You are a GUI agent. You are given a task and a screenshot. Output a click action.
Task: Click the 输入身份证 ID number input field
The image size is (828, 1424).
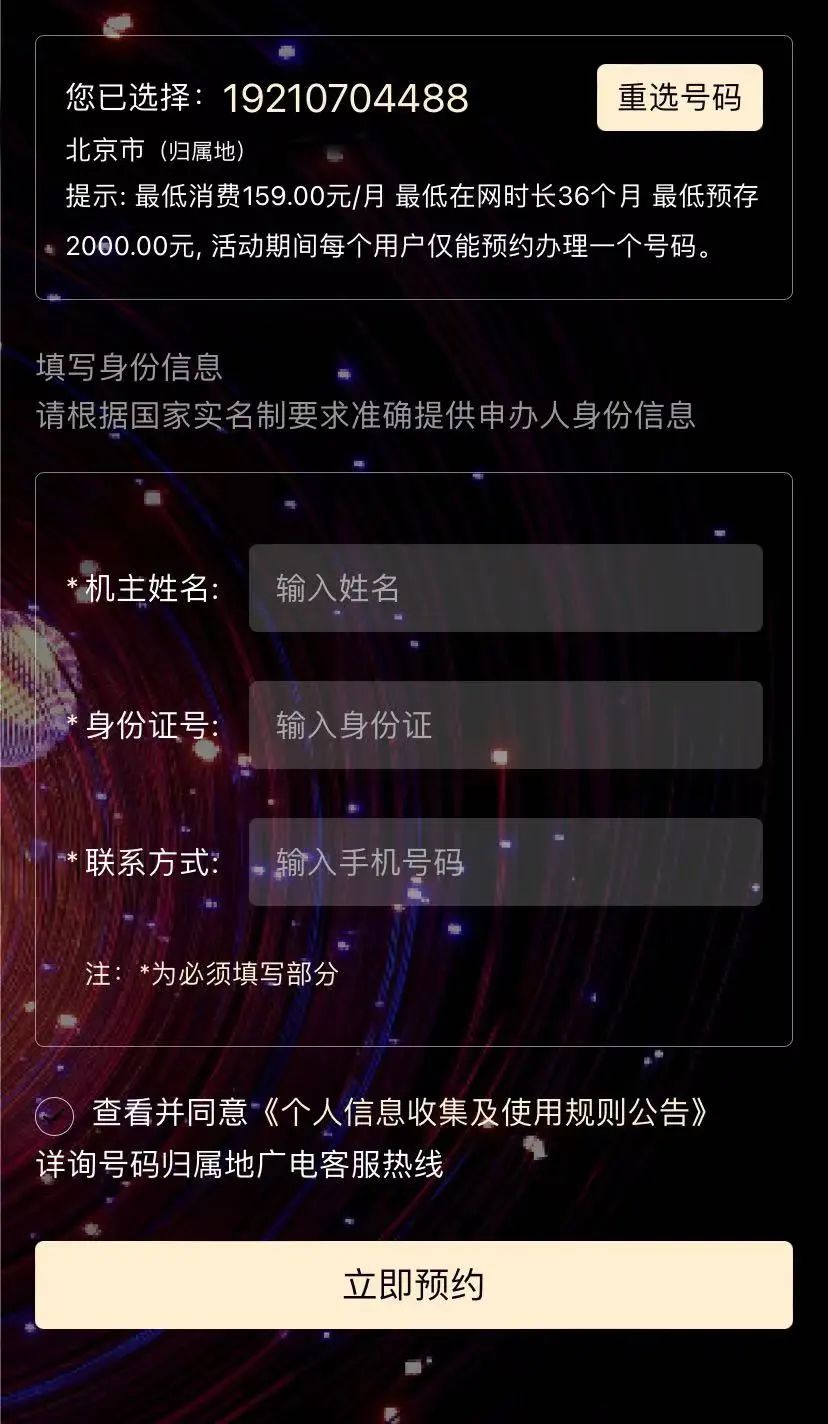(505, 726)
